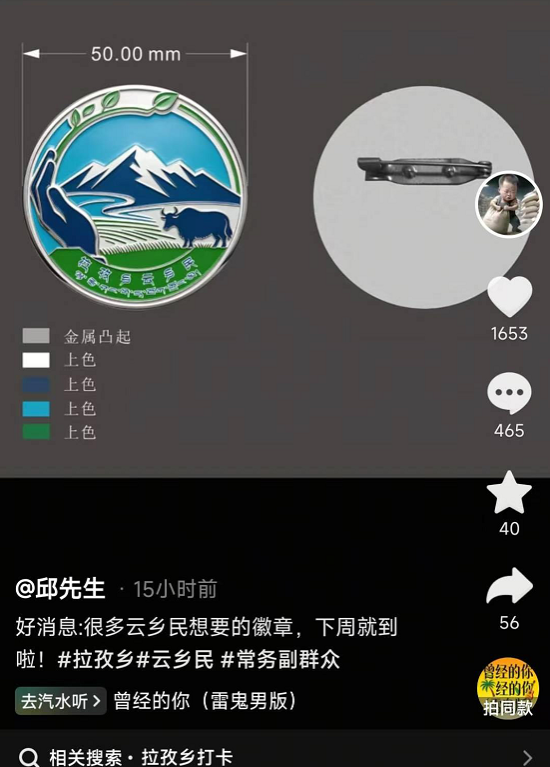Share this video via arrow icon

(x=509, y=586)
